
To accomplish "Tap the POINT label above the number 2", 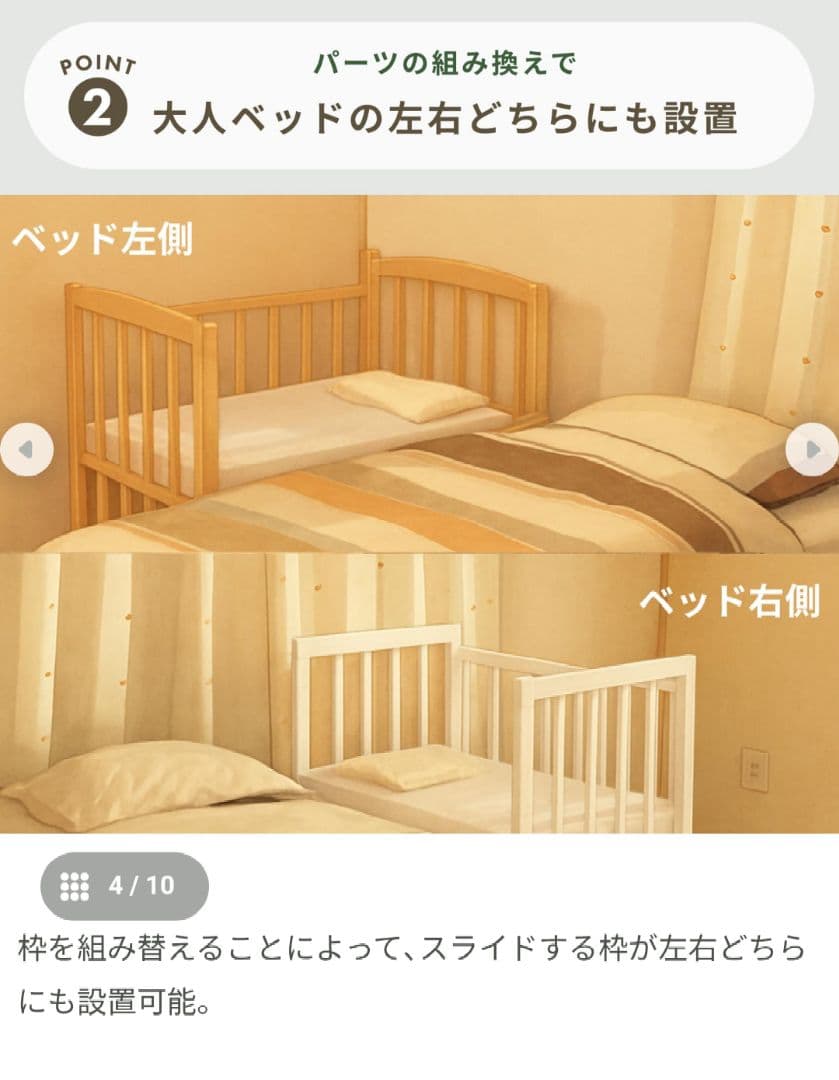I will tap(97, 62).
